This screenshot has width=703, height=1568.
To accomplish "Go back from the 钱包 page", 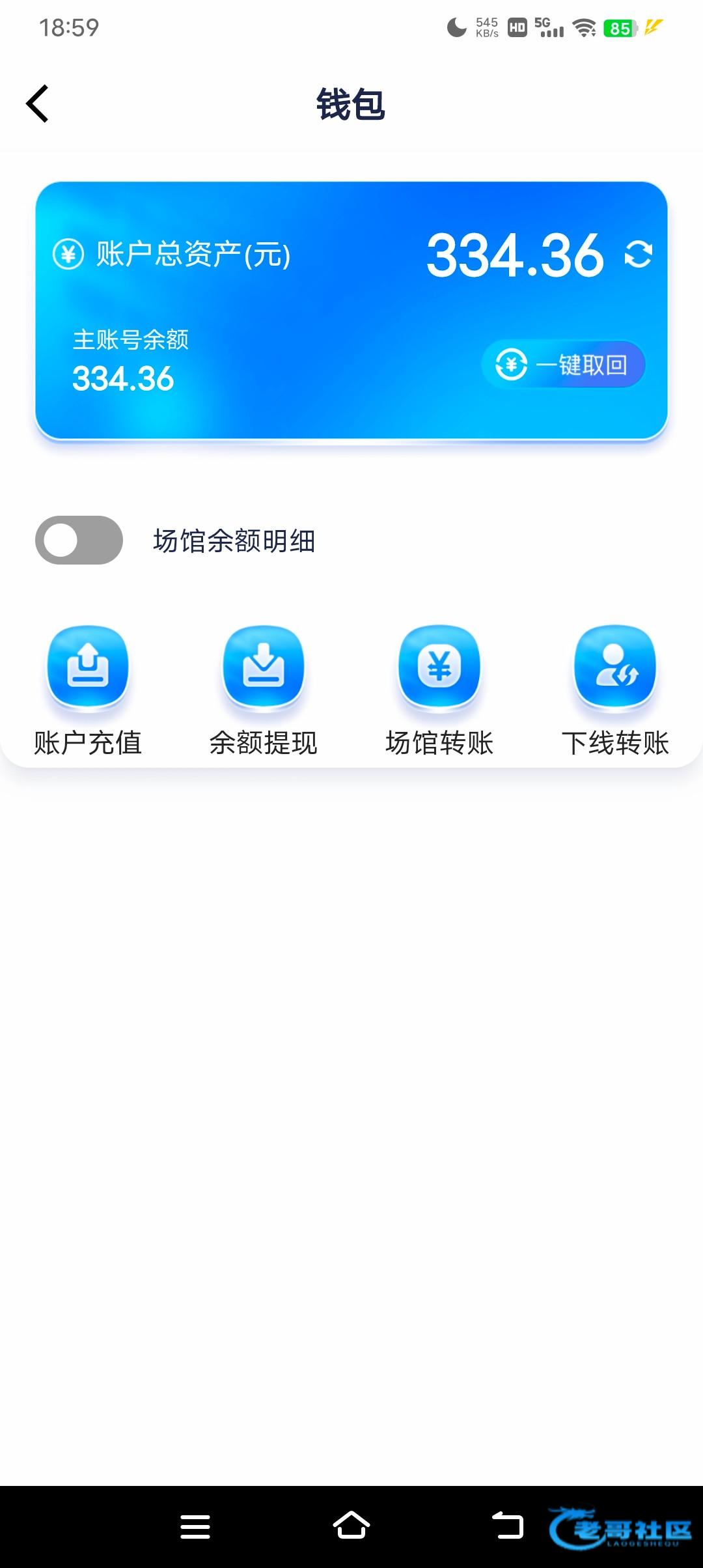I will click(38, 104).
